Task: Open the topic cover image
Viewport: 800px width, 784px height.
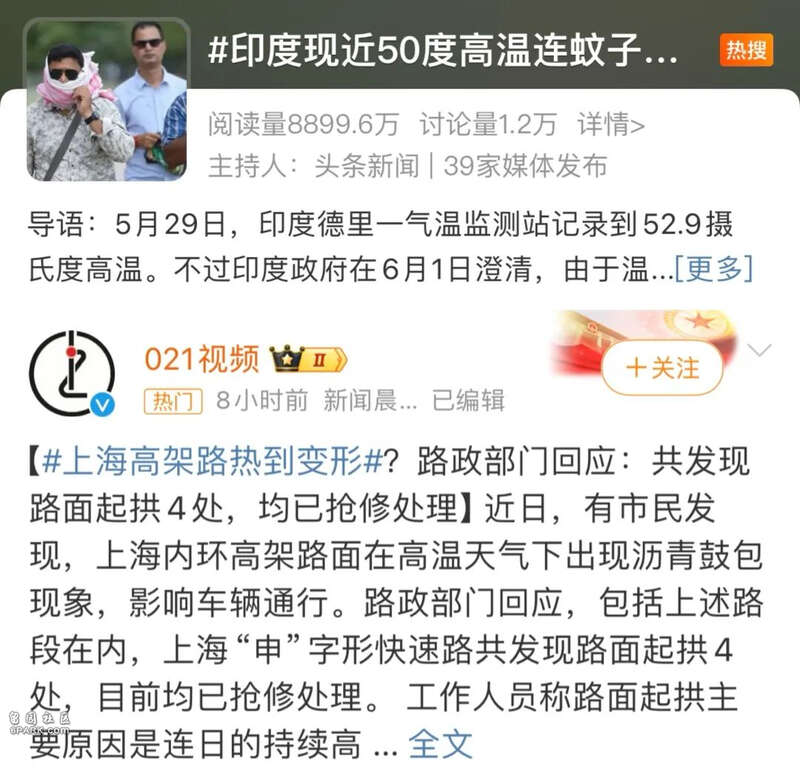Action: click(x=107, y=100)
